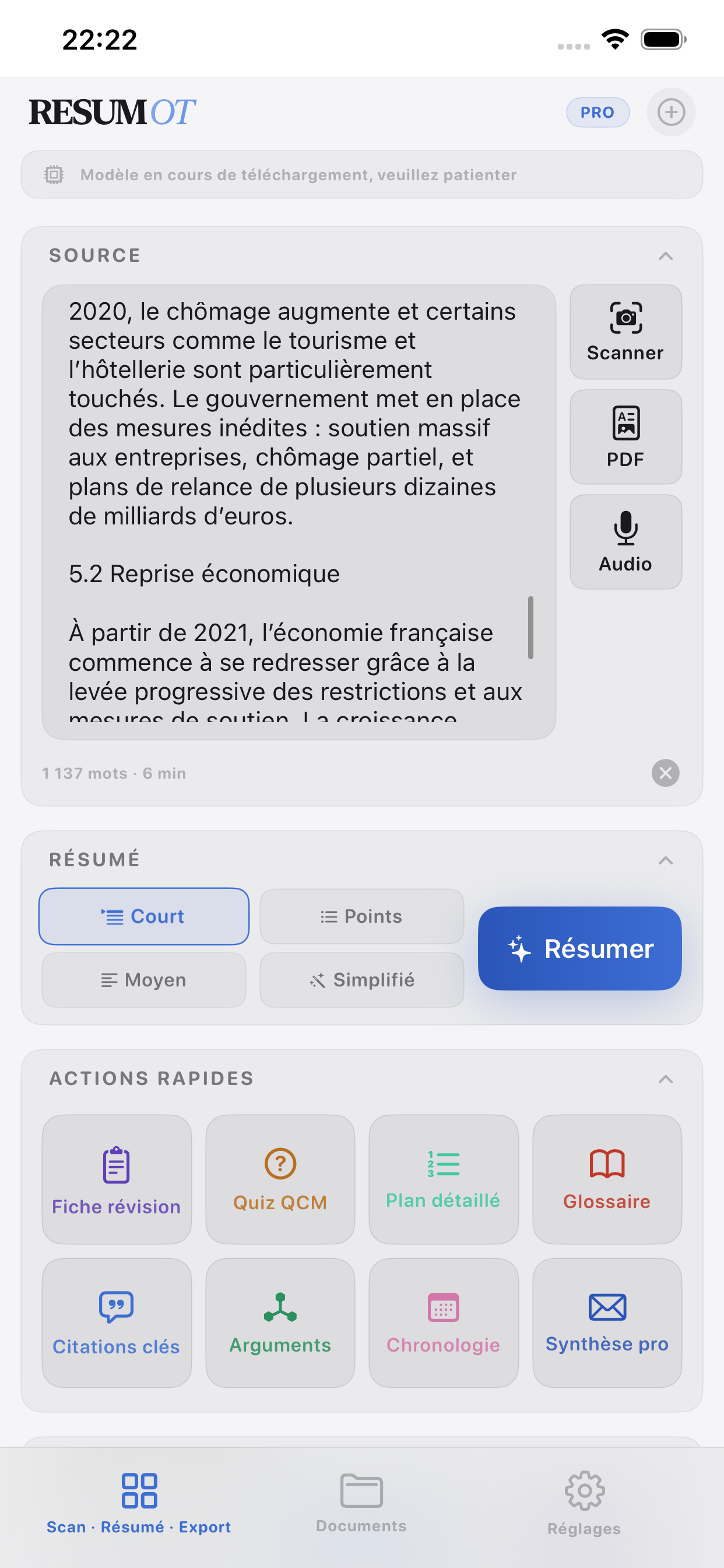Image resolution: width=724 pixels, height=1568 pixels.
Task: Import a PDF as source
Action: (625, 436)
